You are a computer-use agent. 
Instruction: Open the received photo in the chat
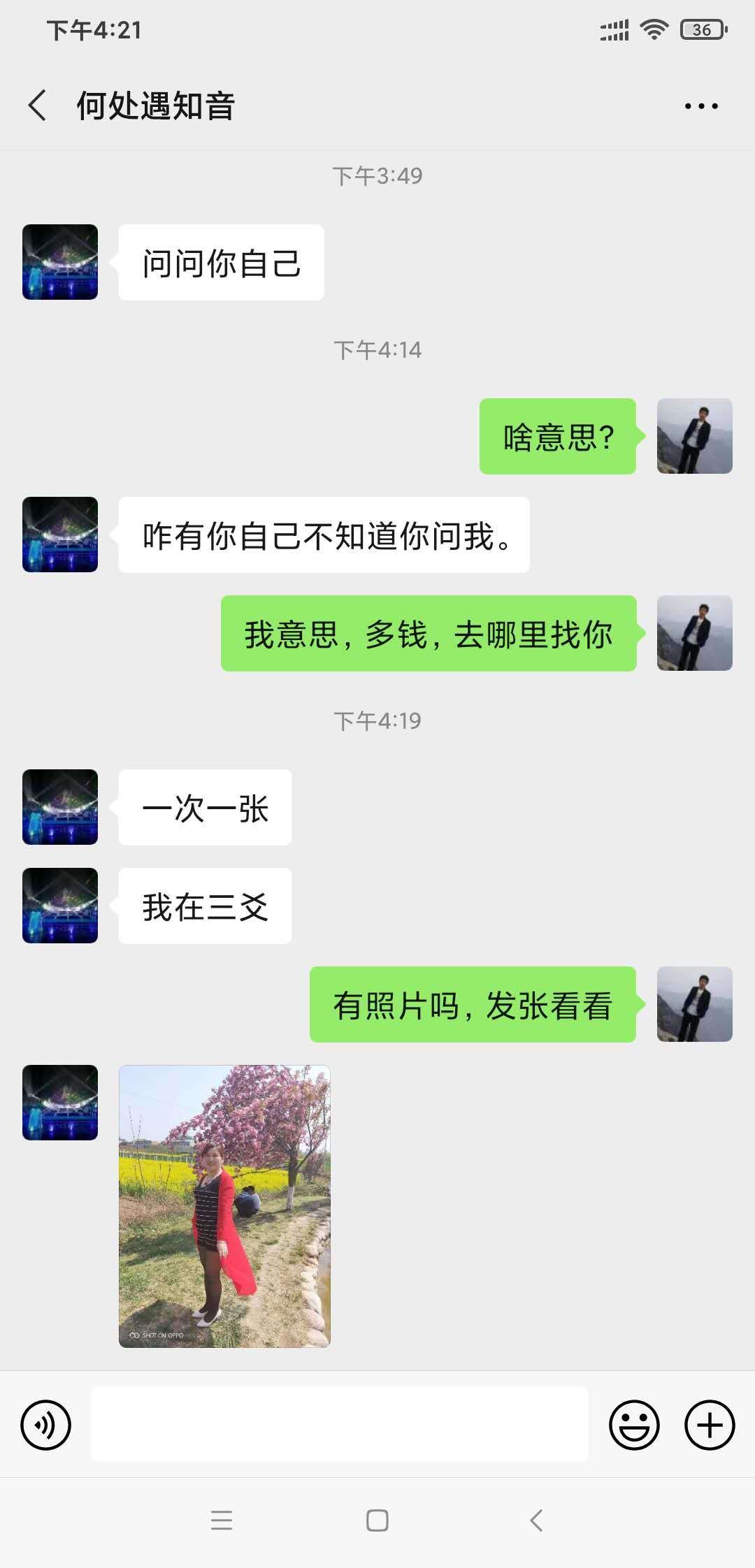(224, 1206)
